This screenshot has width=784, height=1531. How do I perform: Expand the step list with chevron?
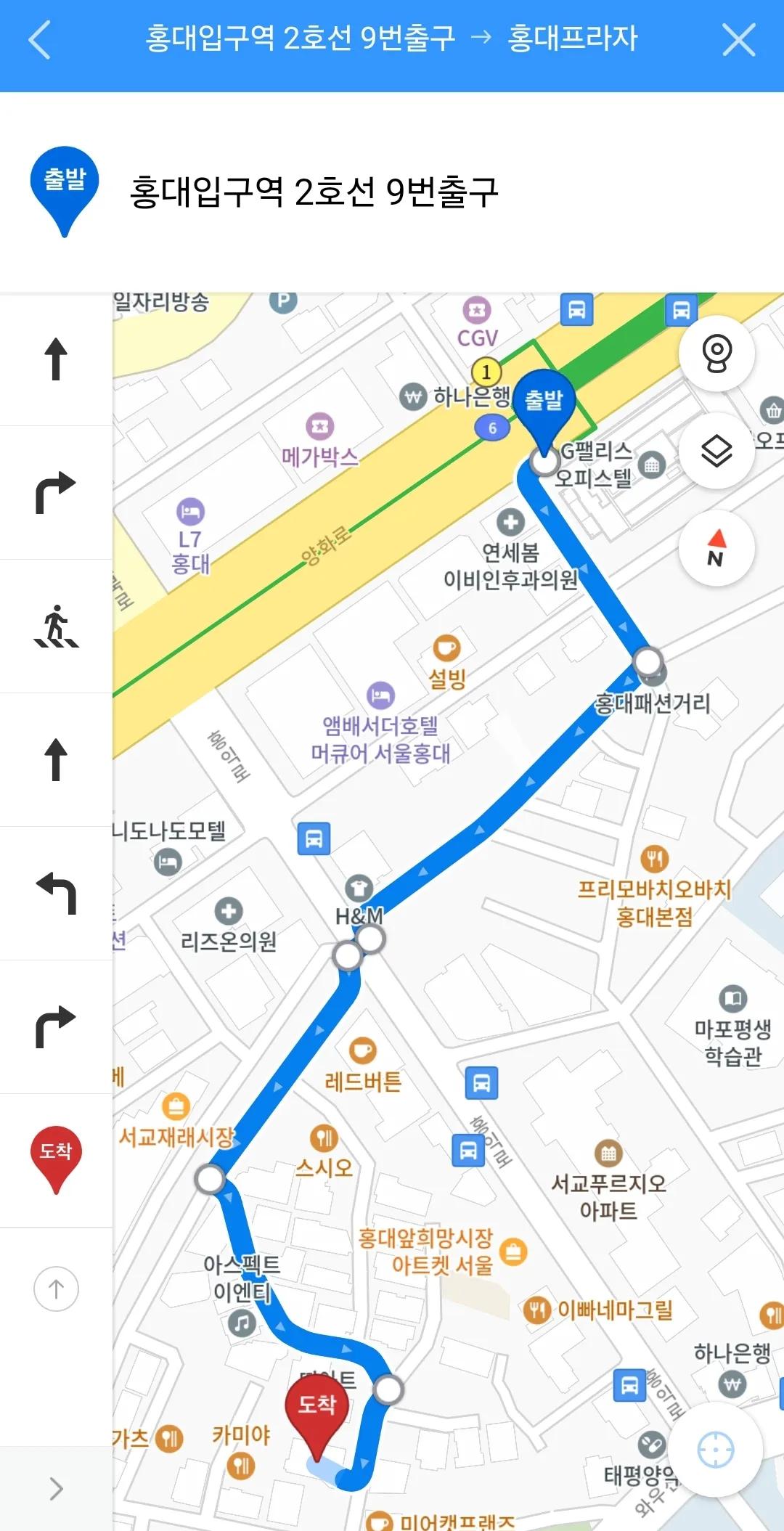click(x=56, y=1489)
